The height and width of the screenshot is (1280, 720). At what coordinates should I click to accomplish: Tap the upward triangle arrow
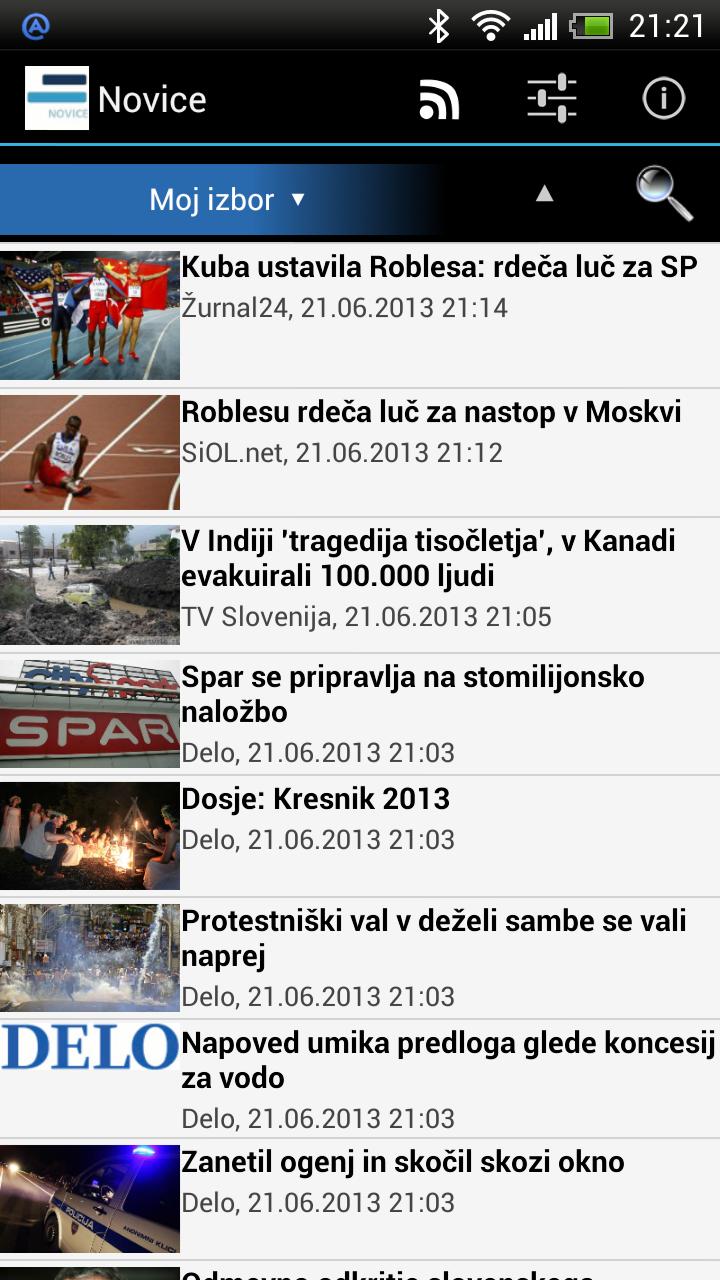click(544, 194)
